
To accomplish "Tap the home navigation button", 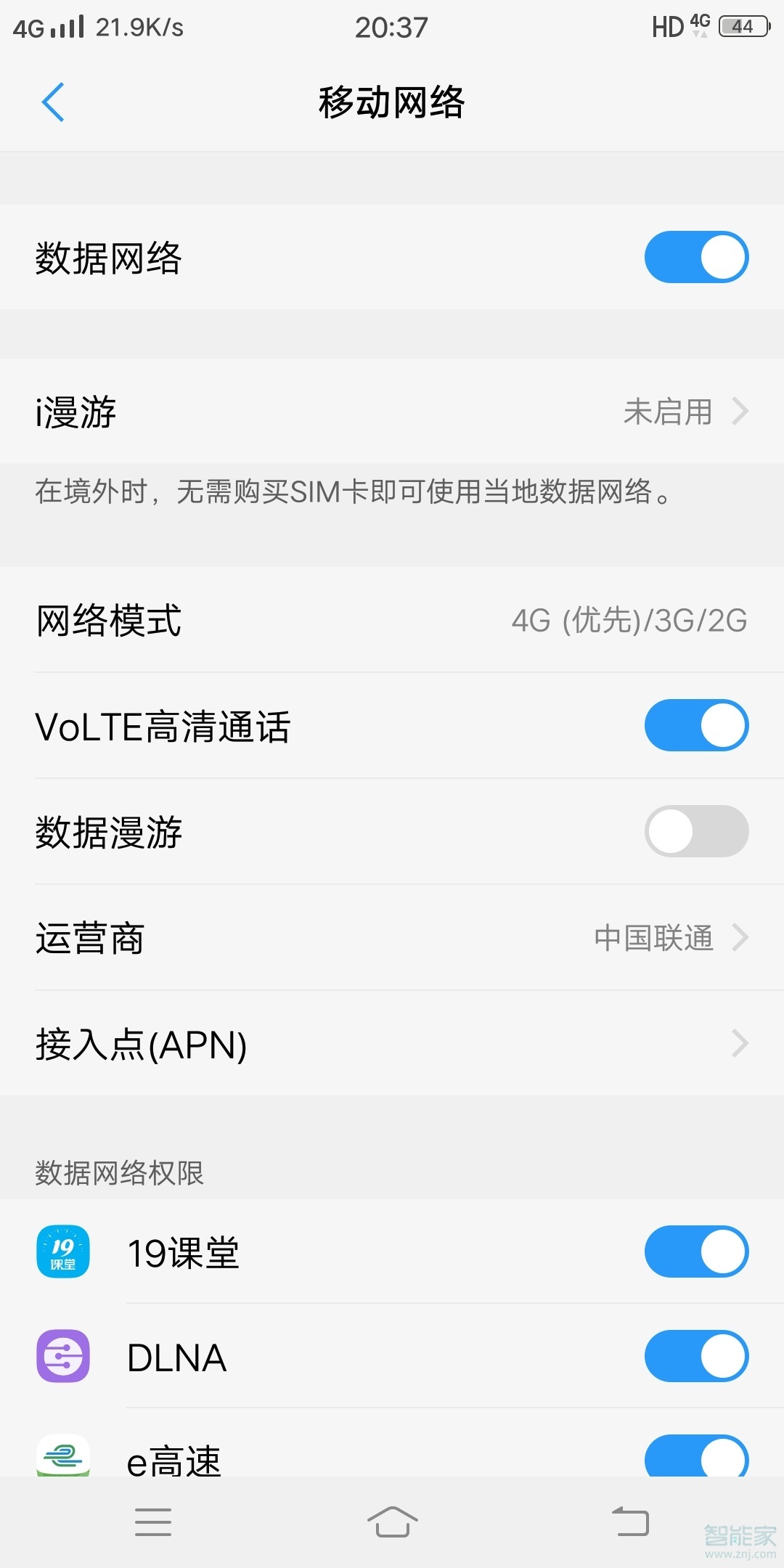I will (x=392, y=1524).
